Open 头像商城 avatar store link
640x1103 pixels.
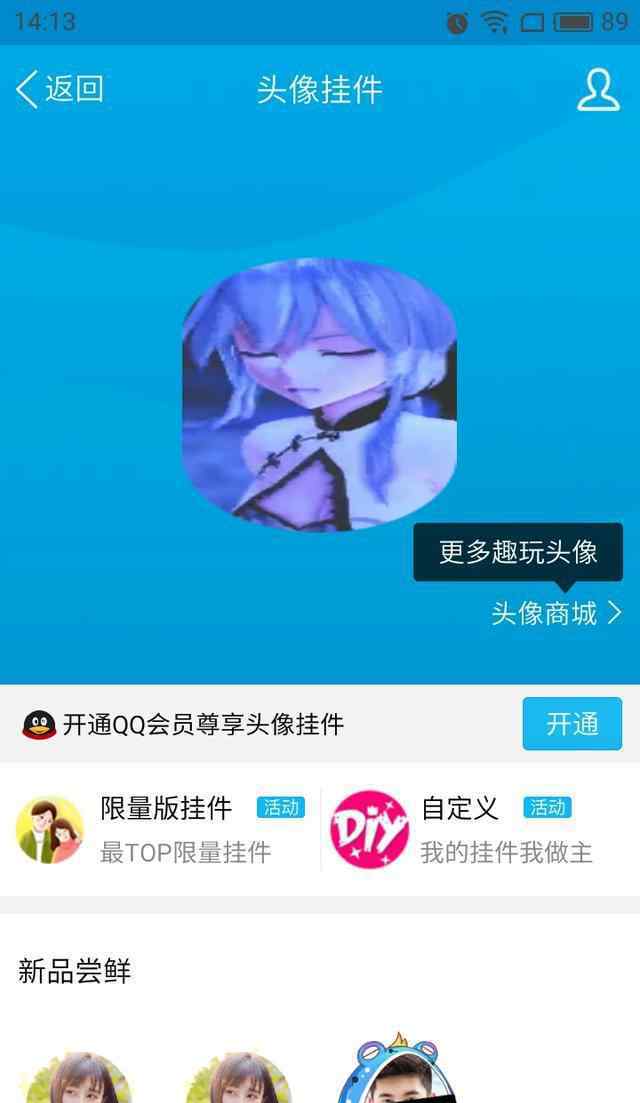click(x=556, y=613)
